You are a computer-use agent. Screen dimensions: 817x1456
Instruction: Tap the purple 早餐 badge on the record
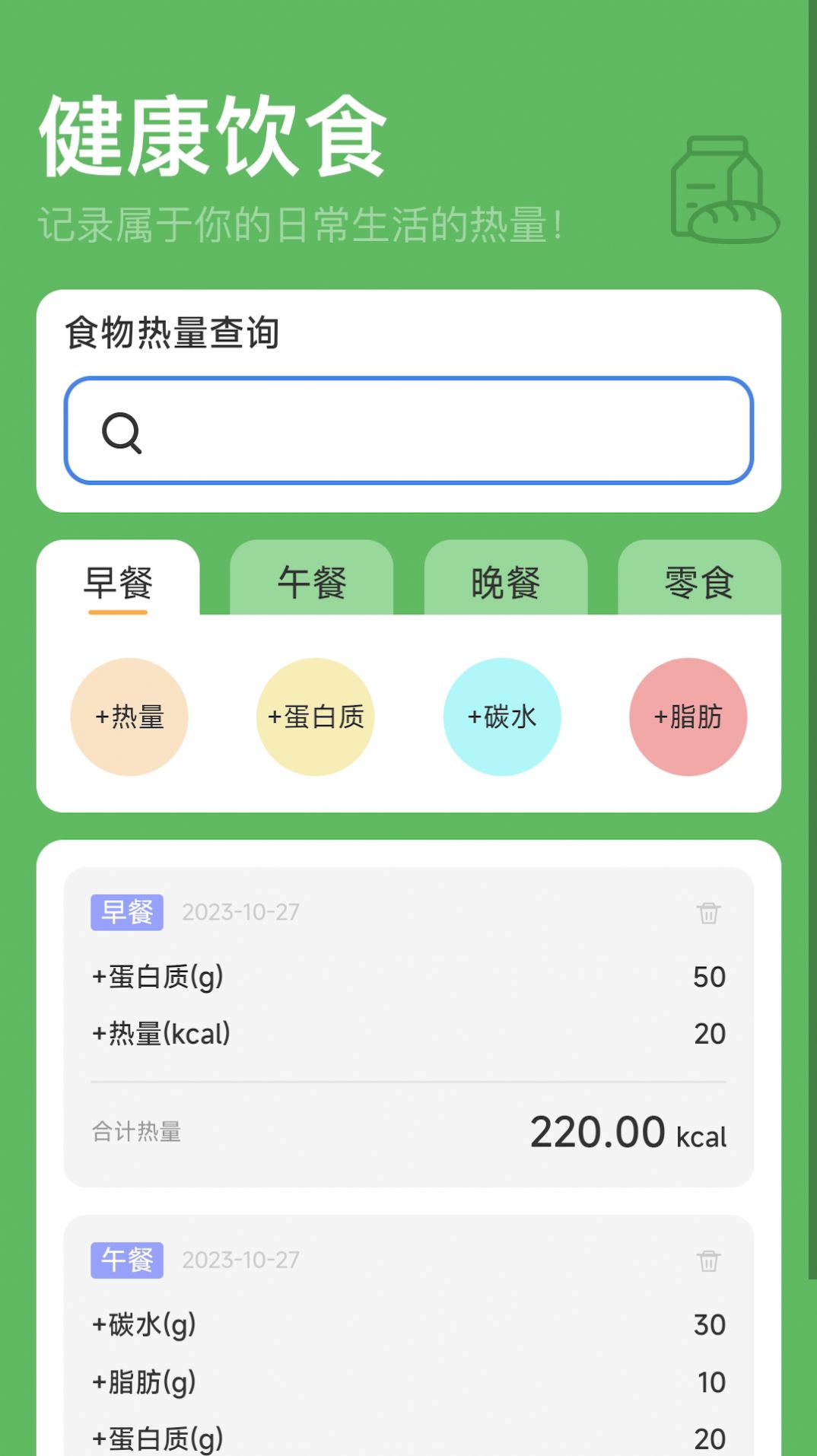[127, 912]
